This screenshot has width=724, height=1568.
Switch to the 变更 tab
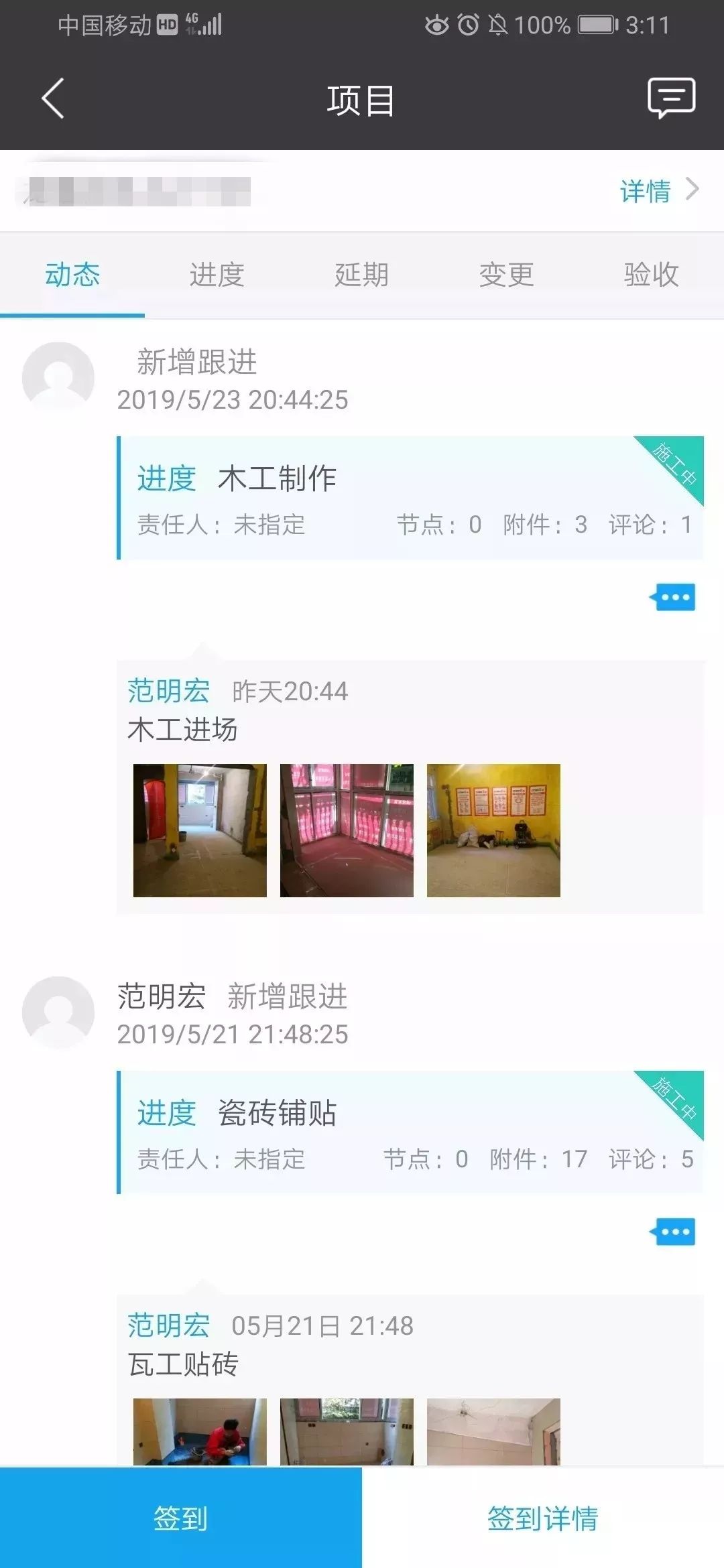(505, 273)
